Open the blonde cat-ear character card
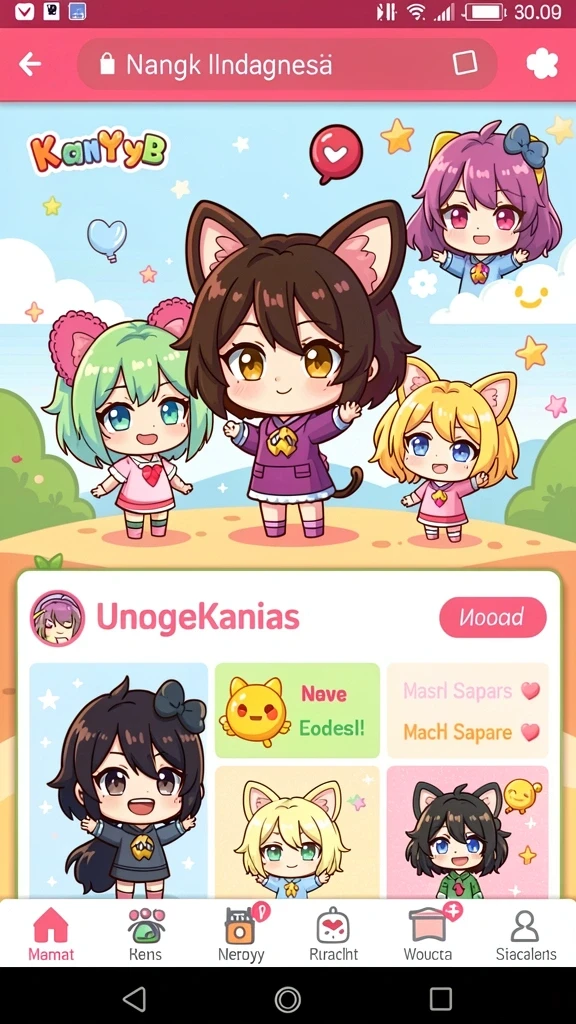Image resolution: width=576 pixels, height=1024 pixels. click(x=297, y=833)
